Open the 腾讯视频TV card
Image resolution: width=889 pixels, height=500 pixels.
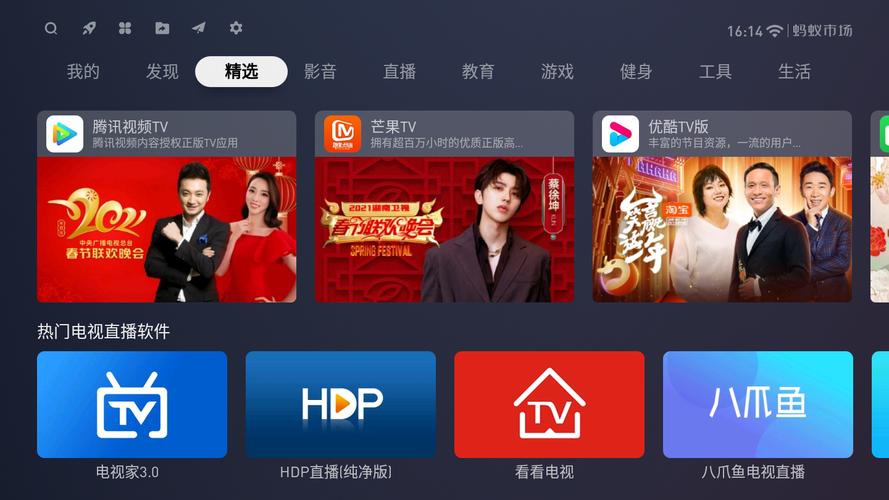coord(166,207)
